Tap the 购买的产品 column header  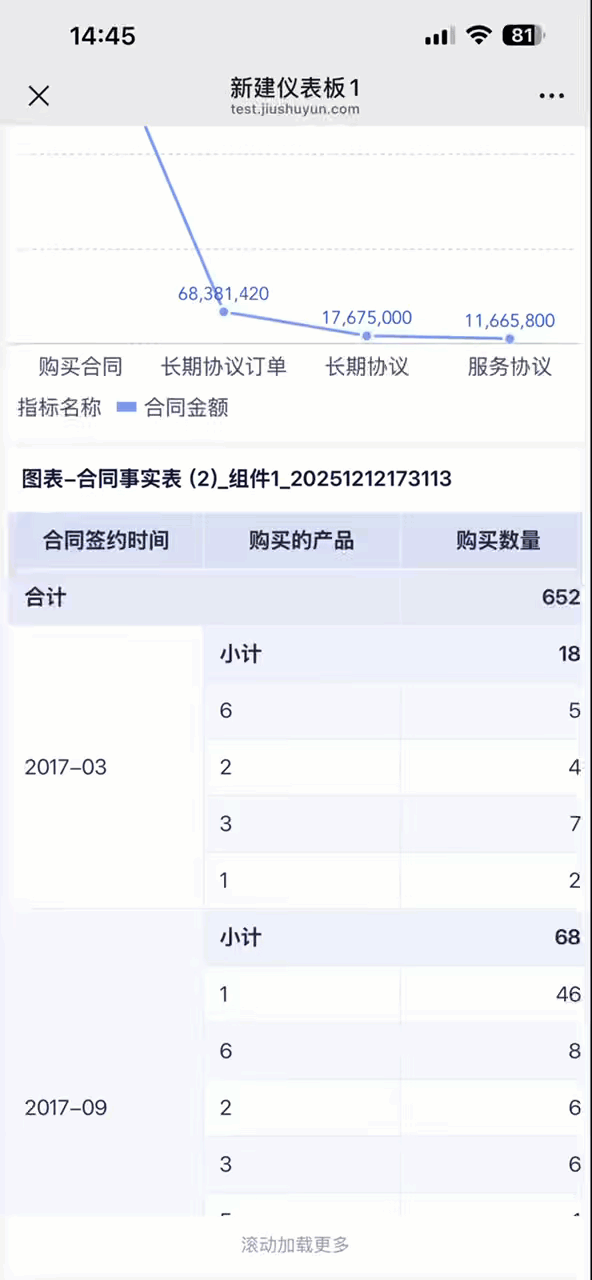coord(302,541)
